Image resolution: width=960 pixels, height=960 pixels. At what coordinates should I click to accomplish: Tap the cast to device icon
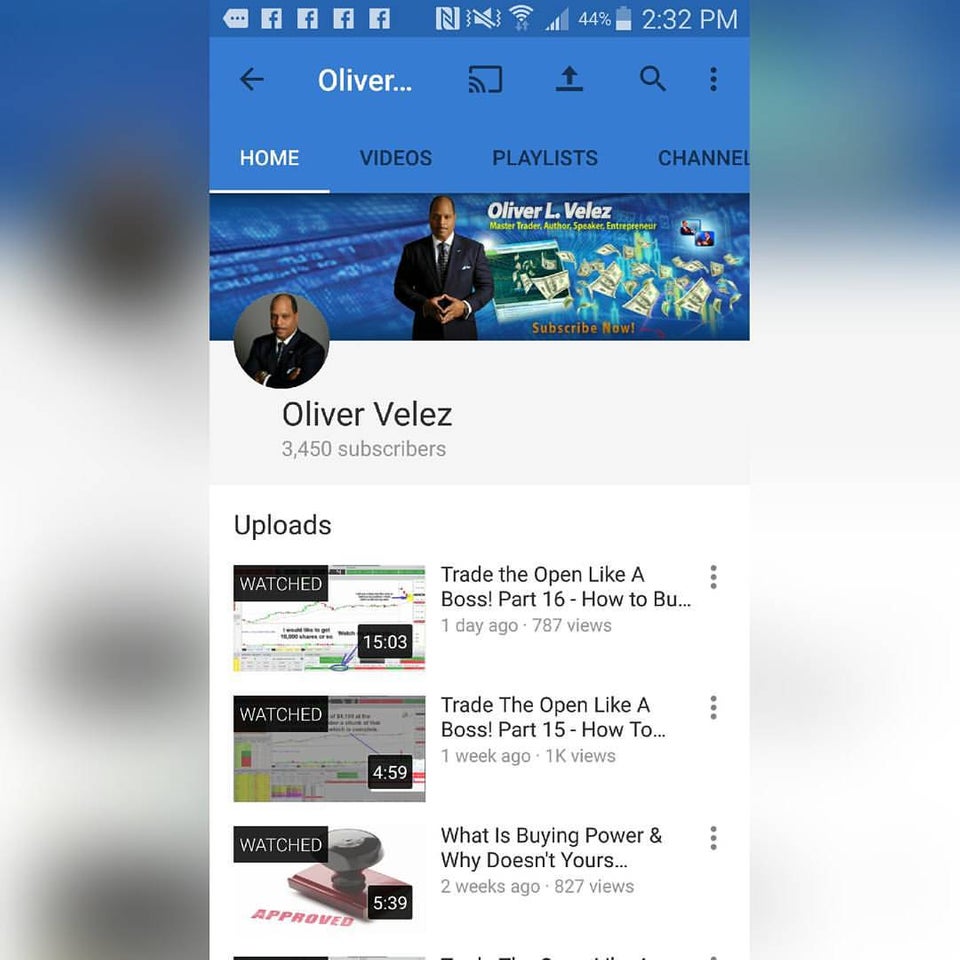coord(485,80)
